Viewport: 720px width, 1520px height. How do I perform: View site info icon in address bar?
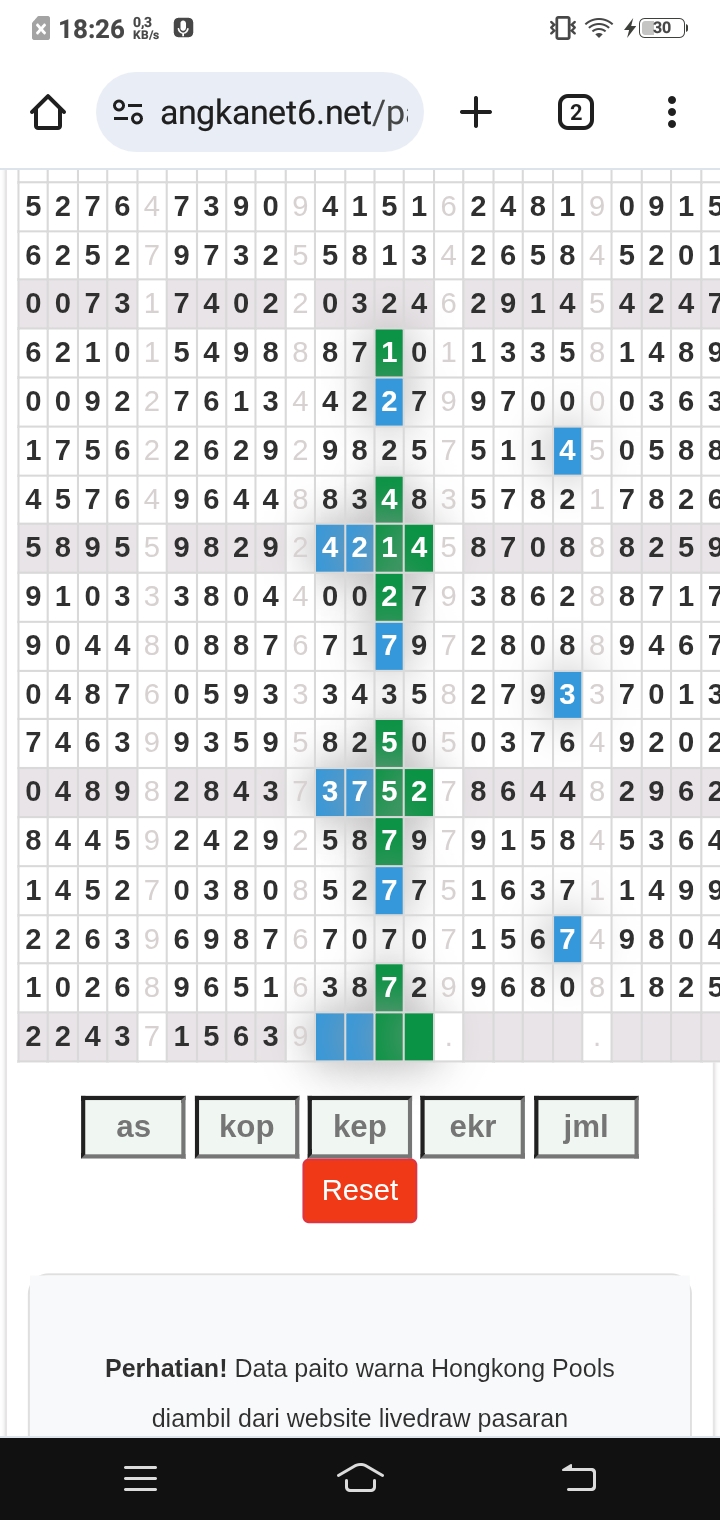[x=128, y=112]
